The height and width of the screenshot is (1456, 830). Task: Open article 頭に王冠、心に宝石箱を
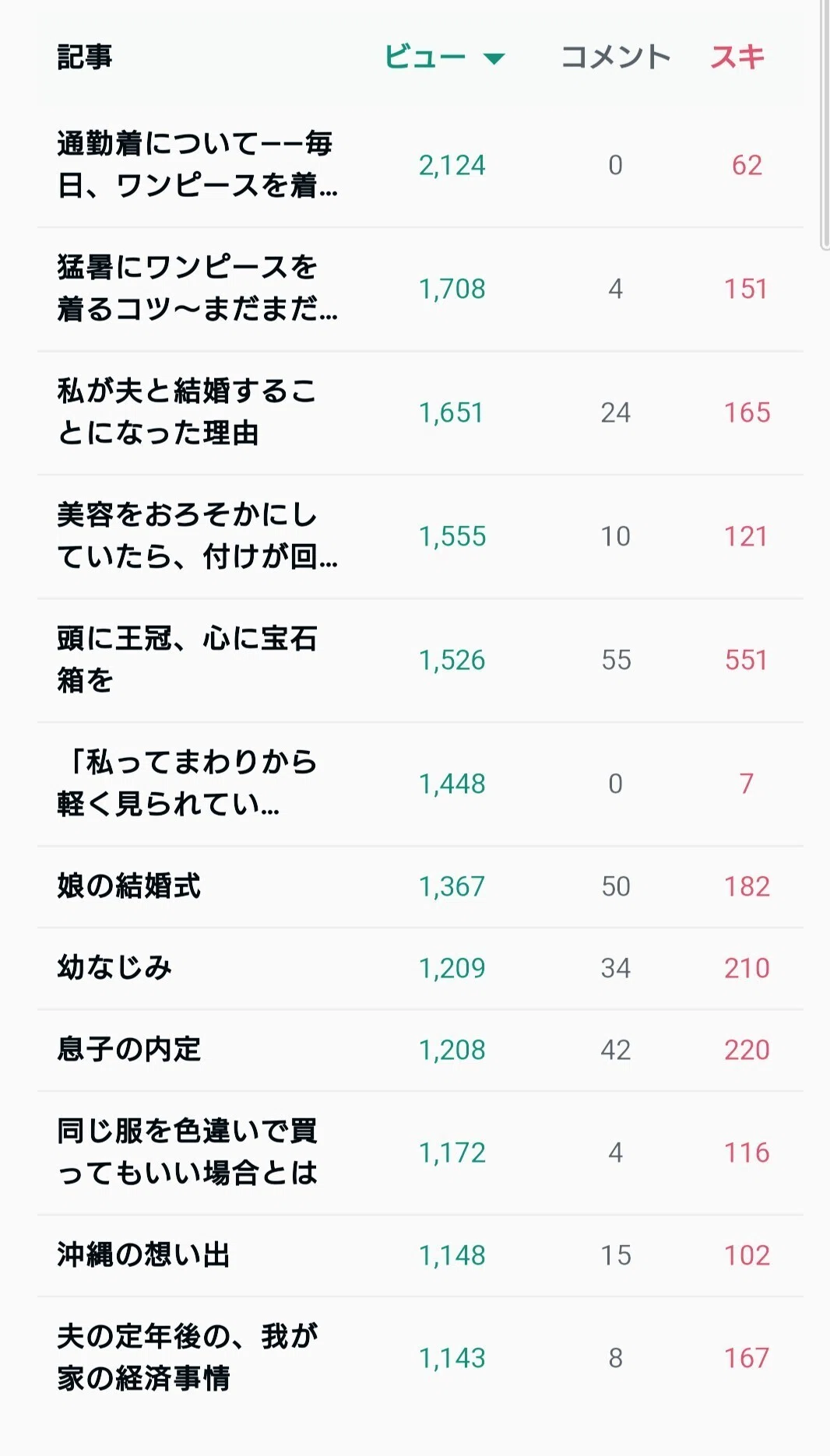pos(187,659)
